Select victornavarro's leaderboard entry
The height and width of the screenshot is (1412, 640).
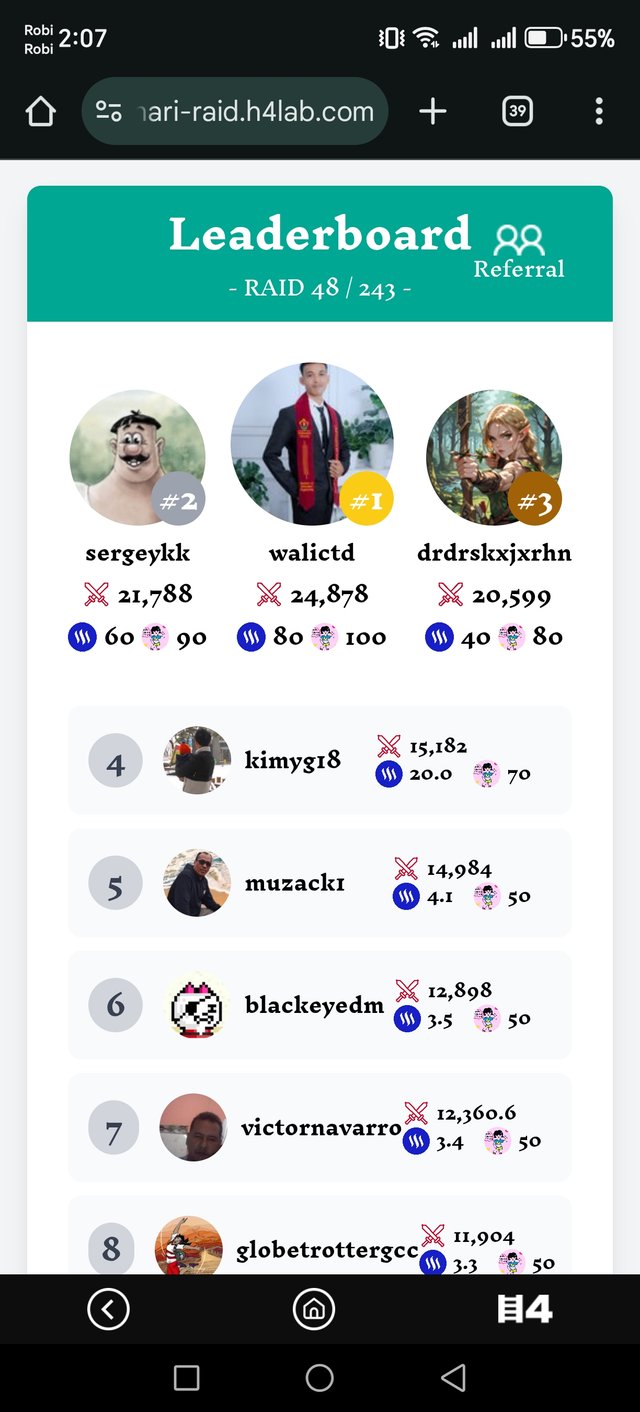coord(320,1128)
